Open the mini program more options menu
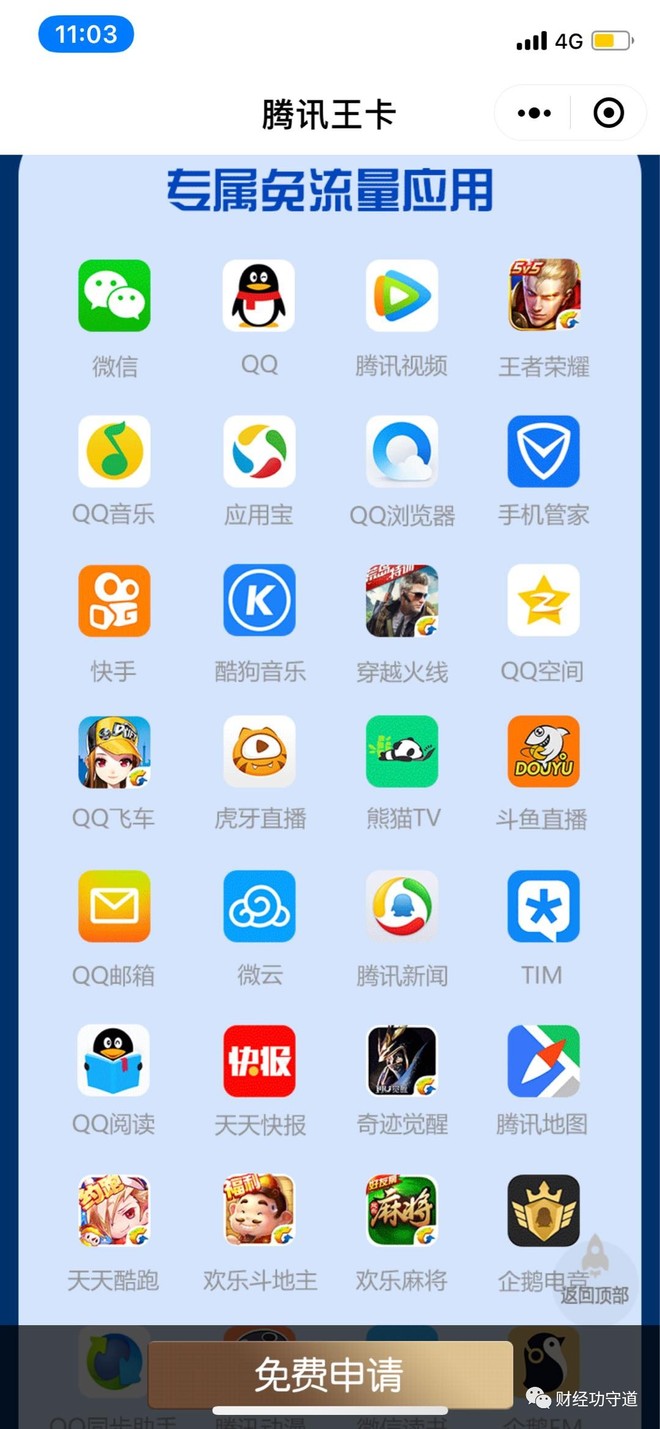This screenshot has width=660, height=1429. (534, 113)
